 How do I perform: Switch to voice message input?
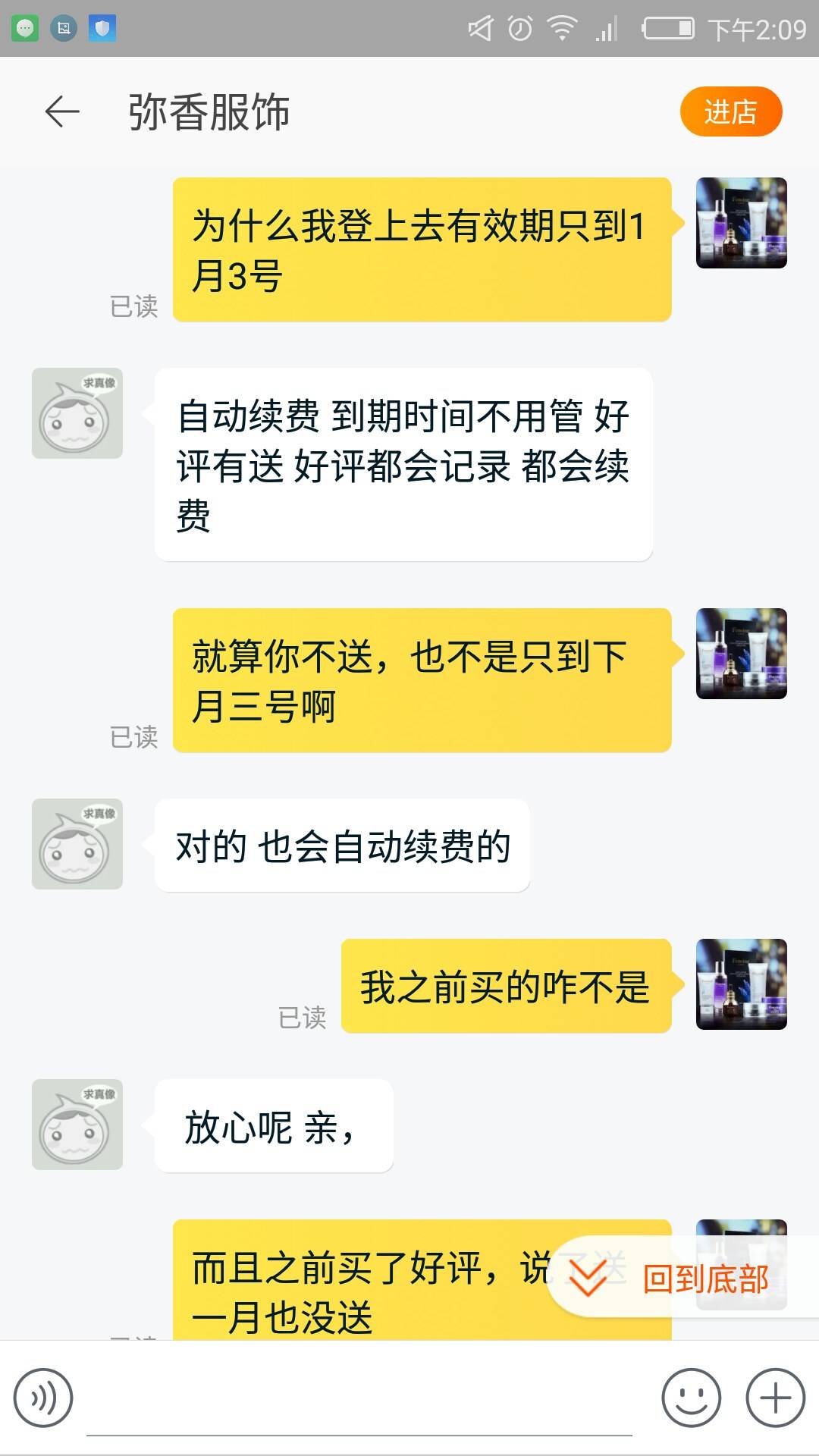click(x=43, y=1398)
